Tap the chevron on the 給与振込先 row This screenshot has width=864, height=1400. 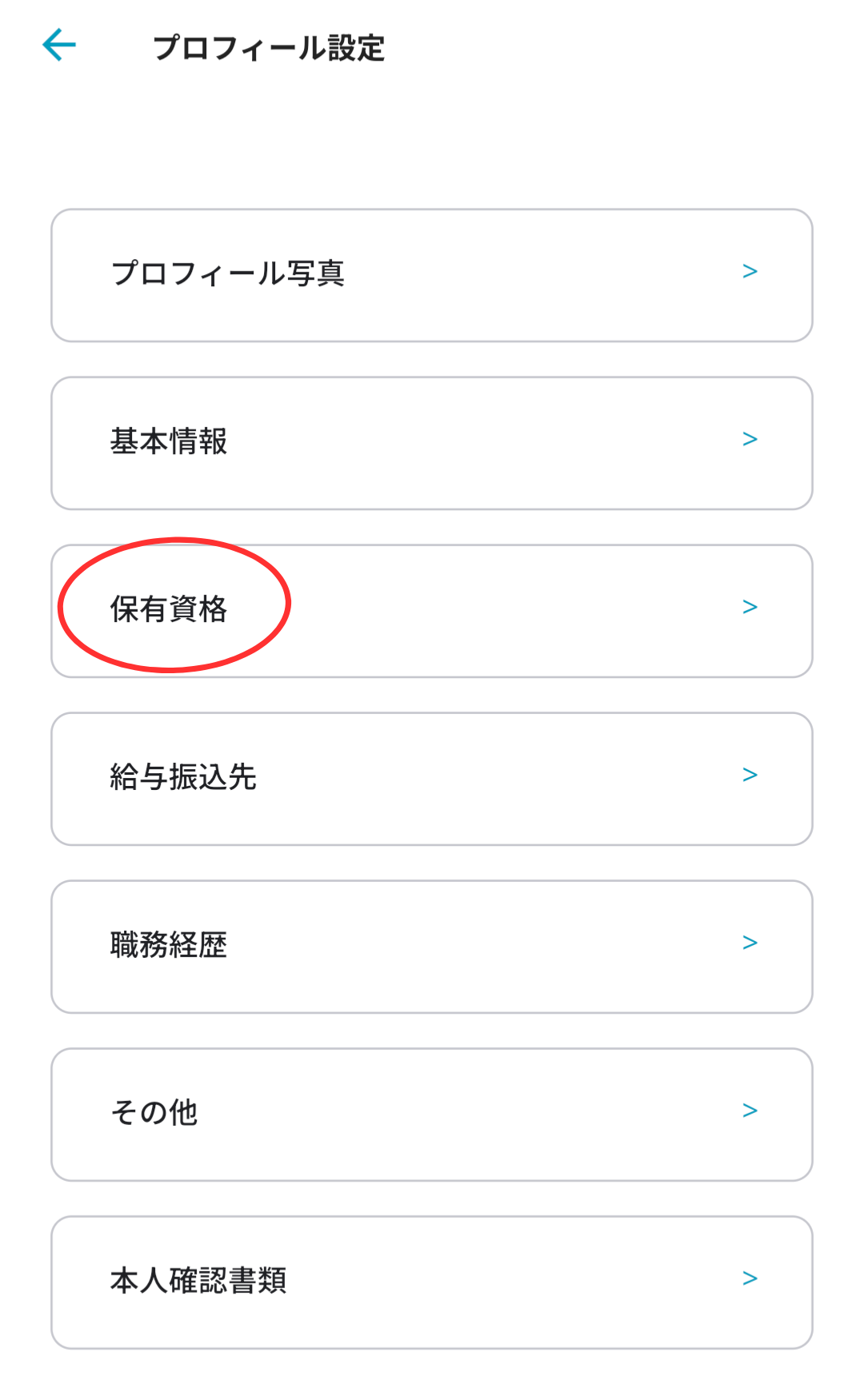(x=750, y=776)
